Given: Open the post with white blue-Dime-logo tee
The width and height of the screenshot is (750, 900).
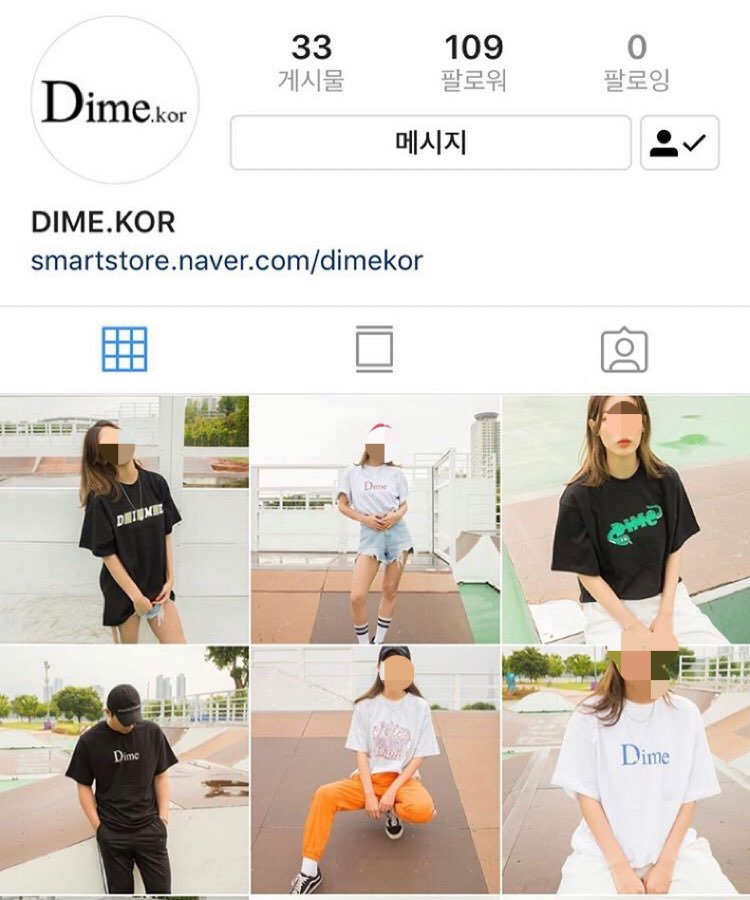Looking at the screenshot, I should (x=626, y=769).
